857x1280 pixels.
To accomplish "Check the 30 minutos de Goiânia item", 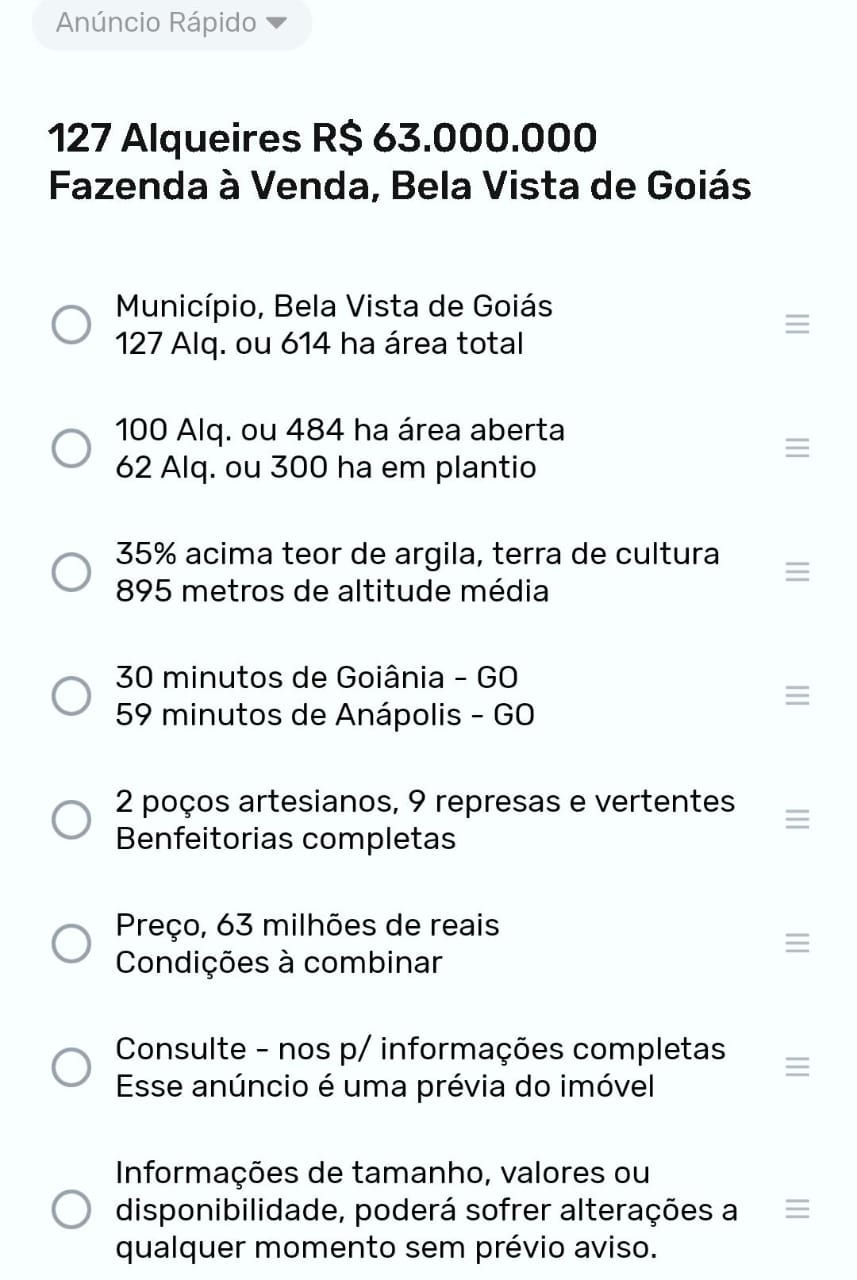I will 71,697.
